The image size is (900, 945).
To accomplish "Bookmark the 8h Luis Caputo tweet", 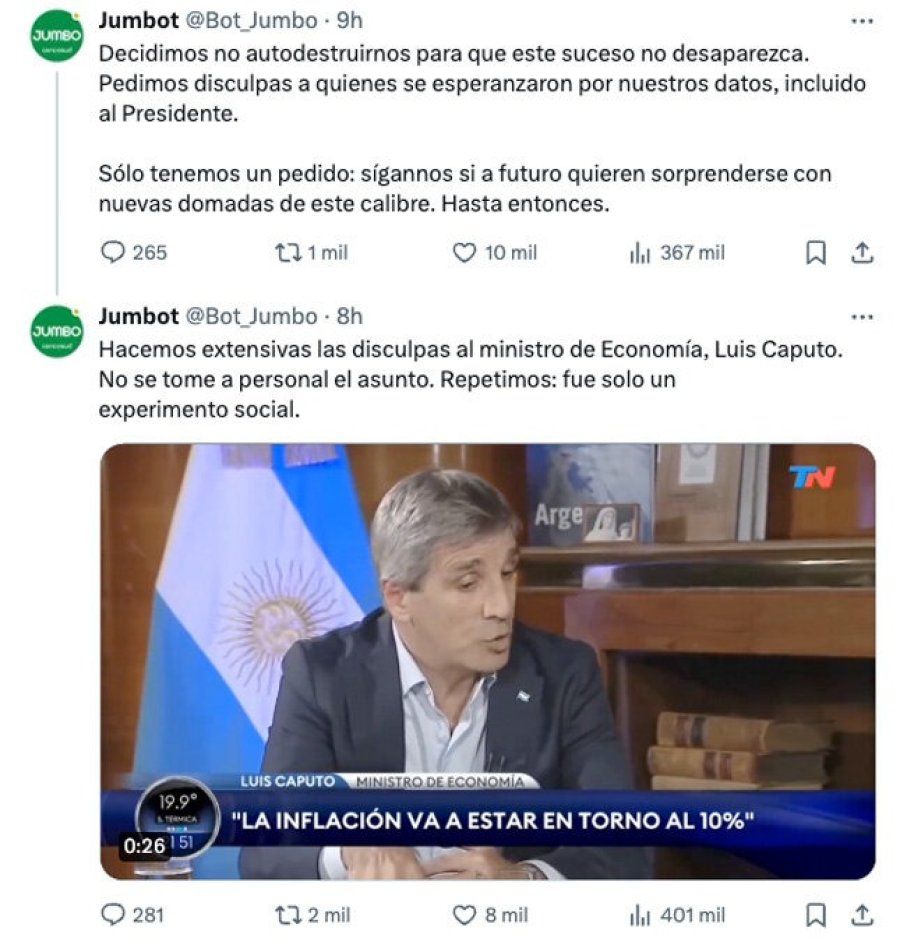I will point(816,915).
